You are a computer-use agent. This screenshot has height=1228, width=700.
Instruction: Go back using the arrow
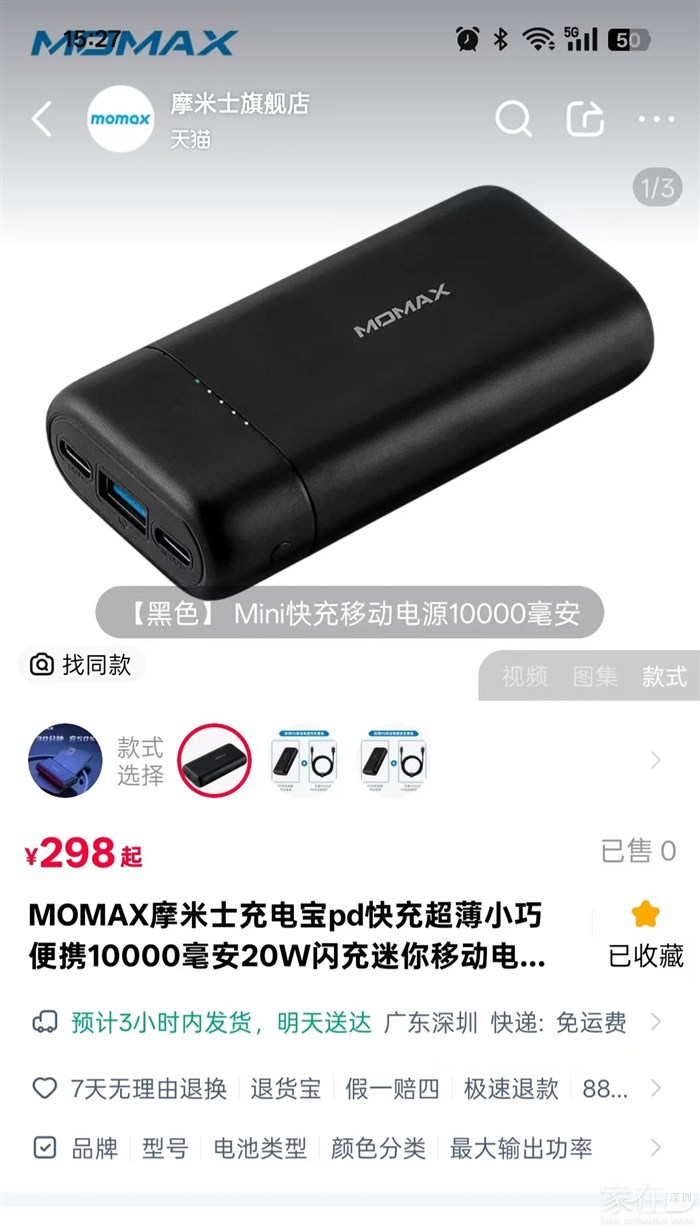point(41,120)
